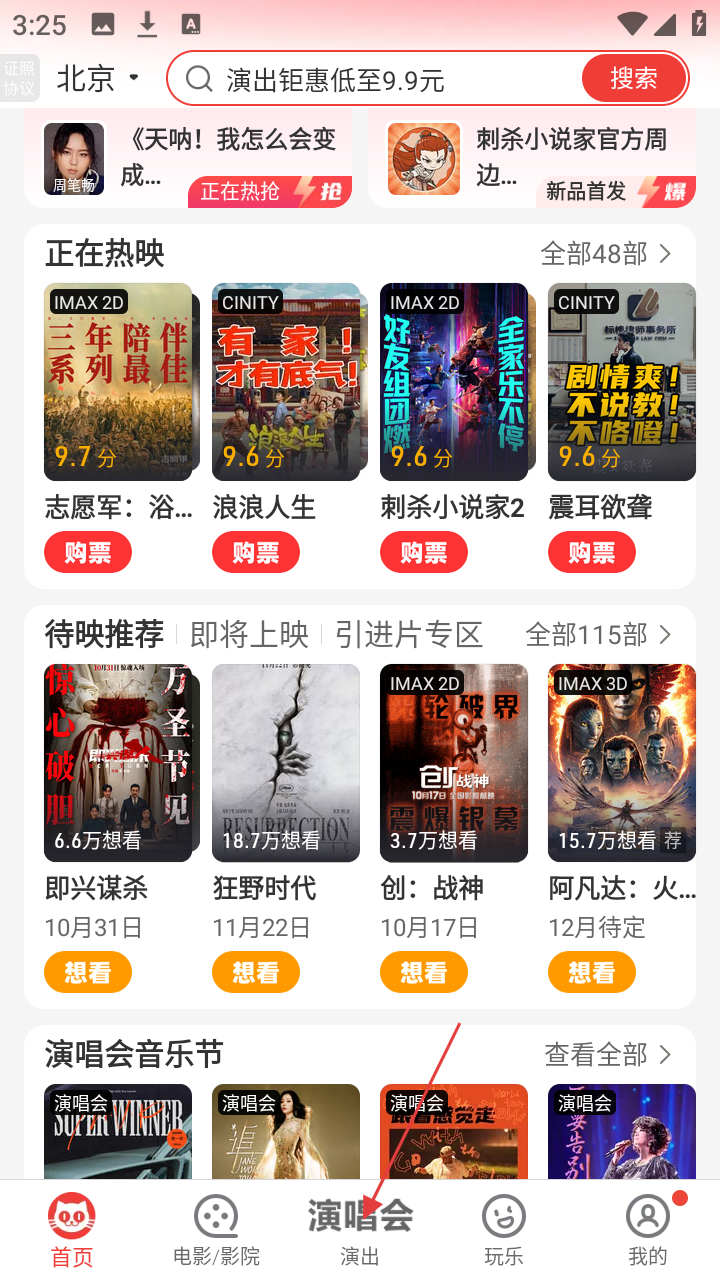Image resolution: width=720 pixels, height=1280 pixels.
Task: Mark 狂野时代 as want to watch
Action: tap(256, 972)
